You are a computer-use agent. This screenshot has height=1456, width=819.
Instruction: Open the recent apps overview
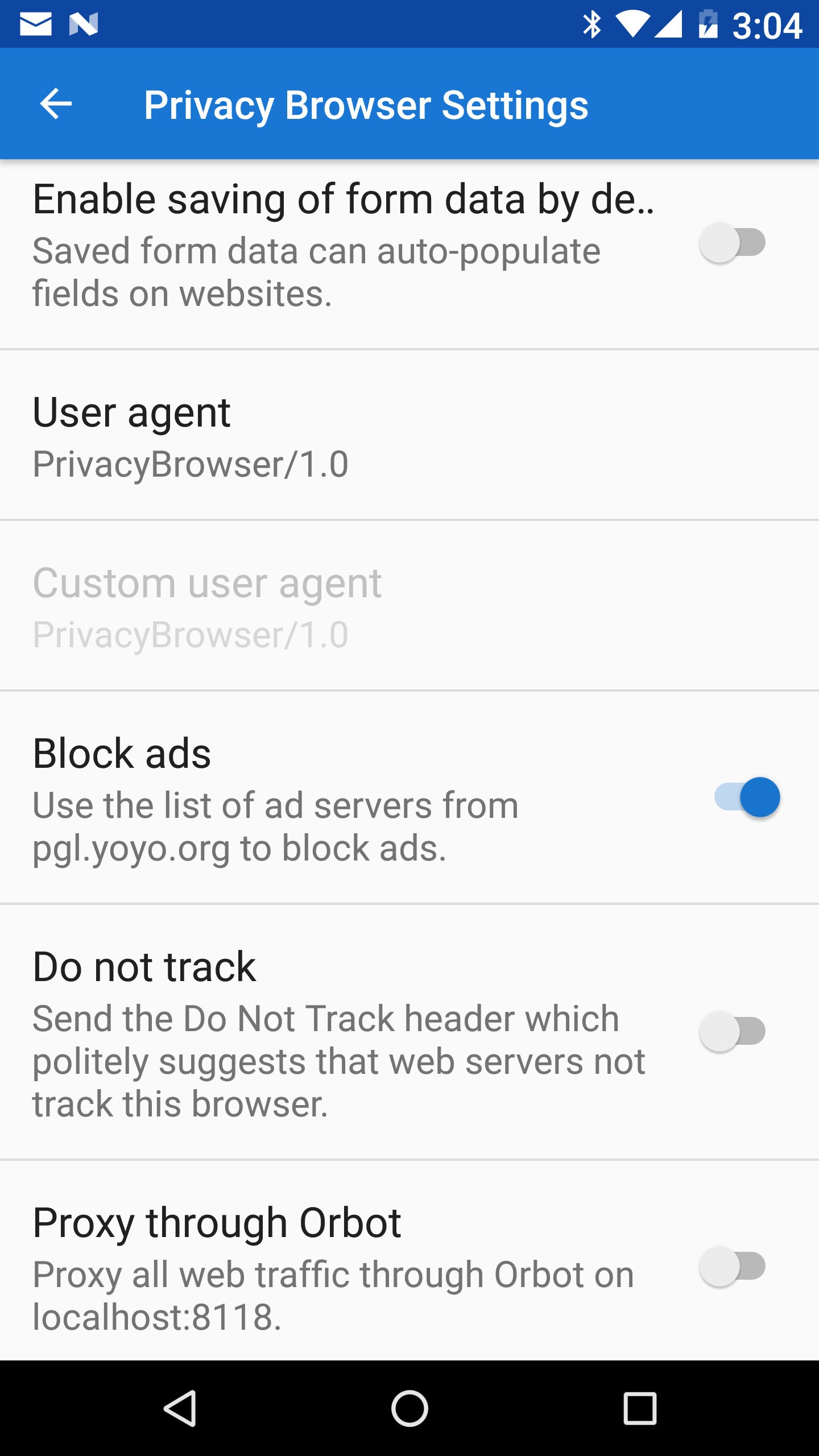[x=640, y=1408]
